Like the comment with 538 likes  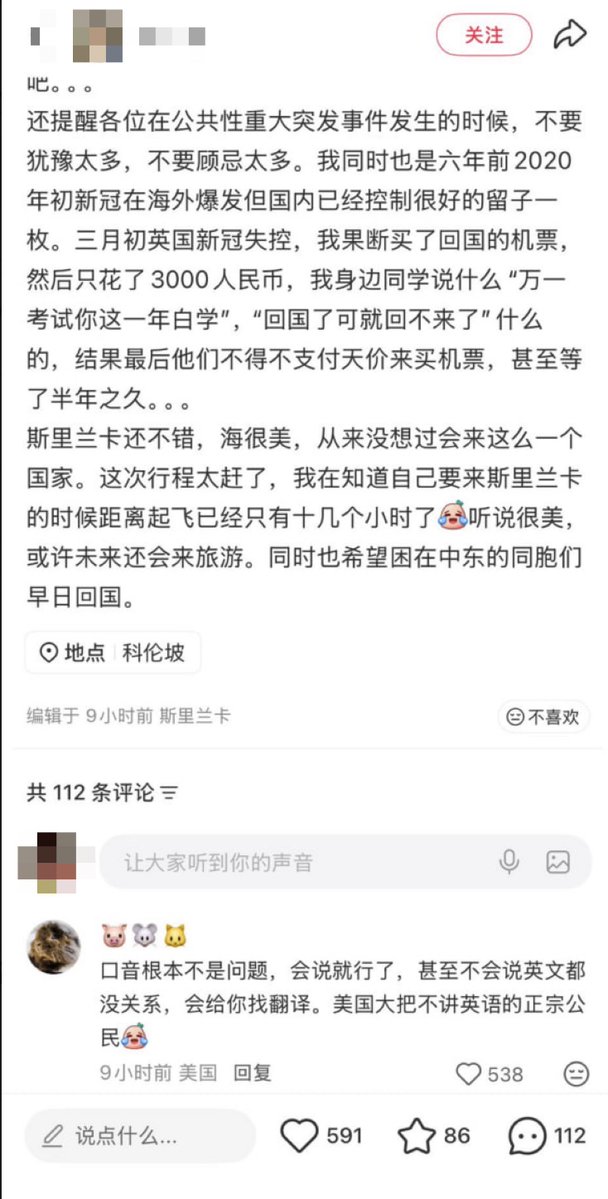click(x=469, y=1073)
